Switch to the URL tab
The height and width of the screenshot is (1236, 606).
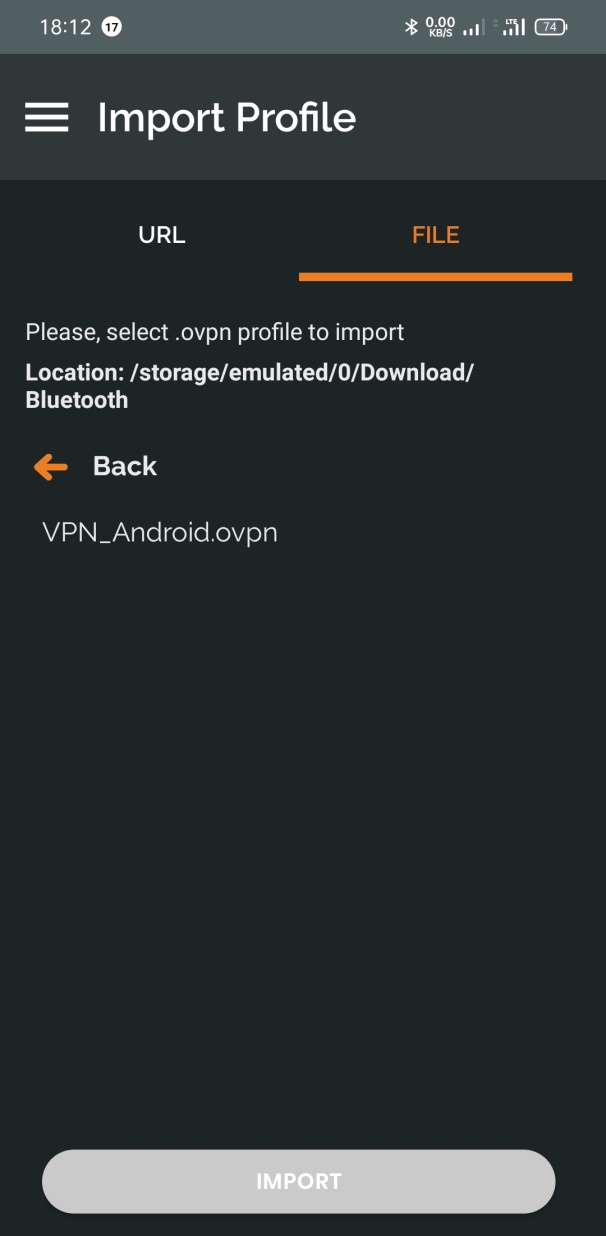pos(162,235)
